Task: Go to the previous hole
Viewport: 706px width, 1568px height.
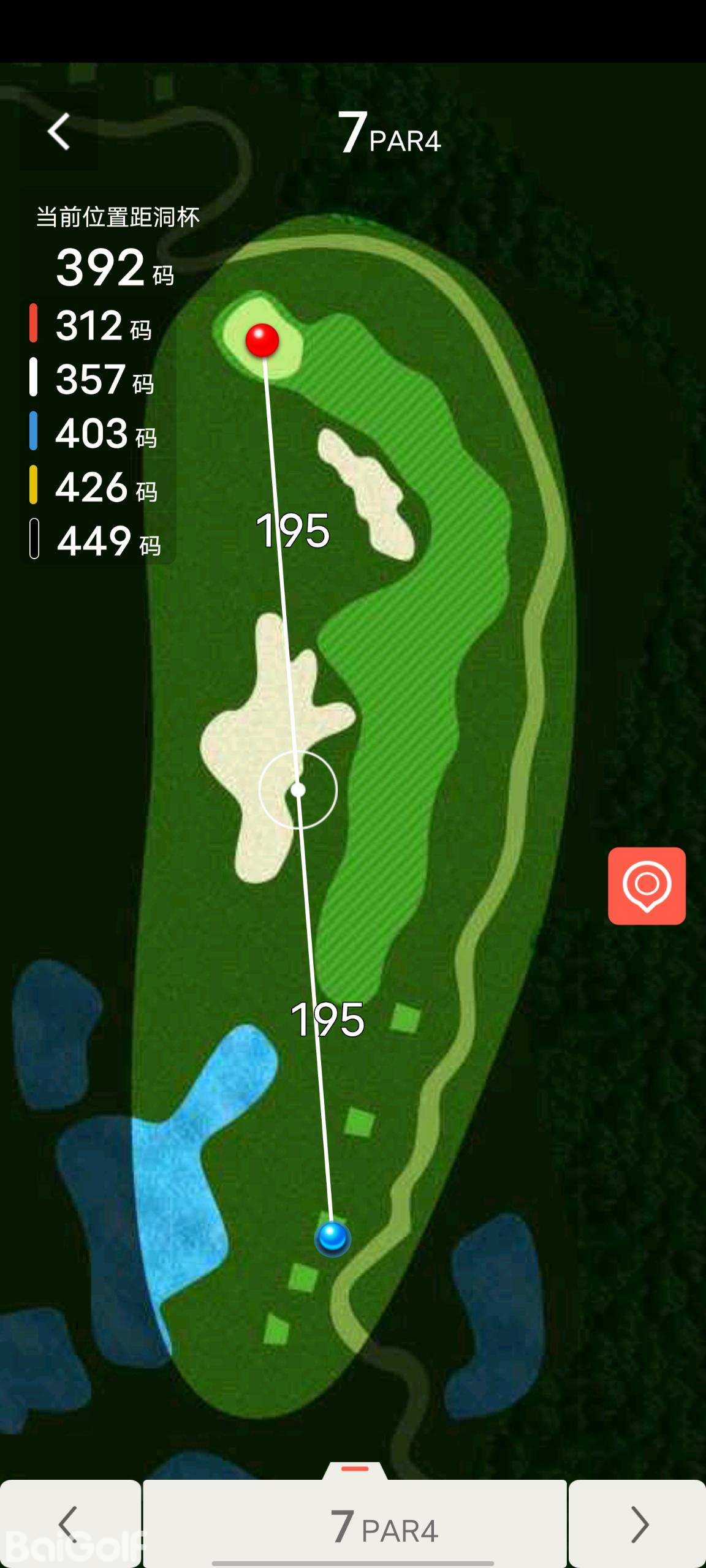Action: pyautogui.click(x=70, y=1524)
